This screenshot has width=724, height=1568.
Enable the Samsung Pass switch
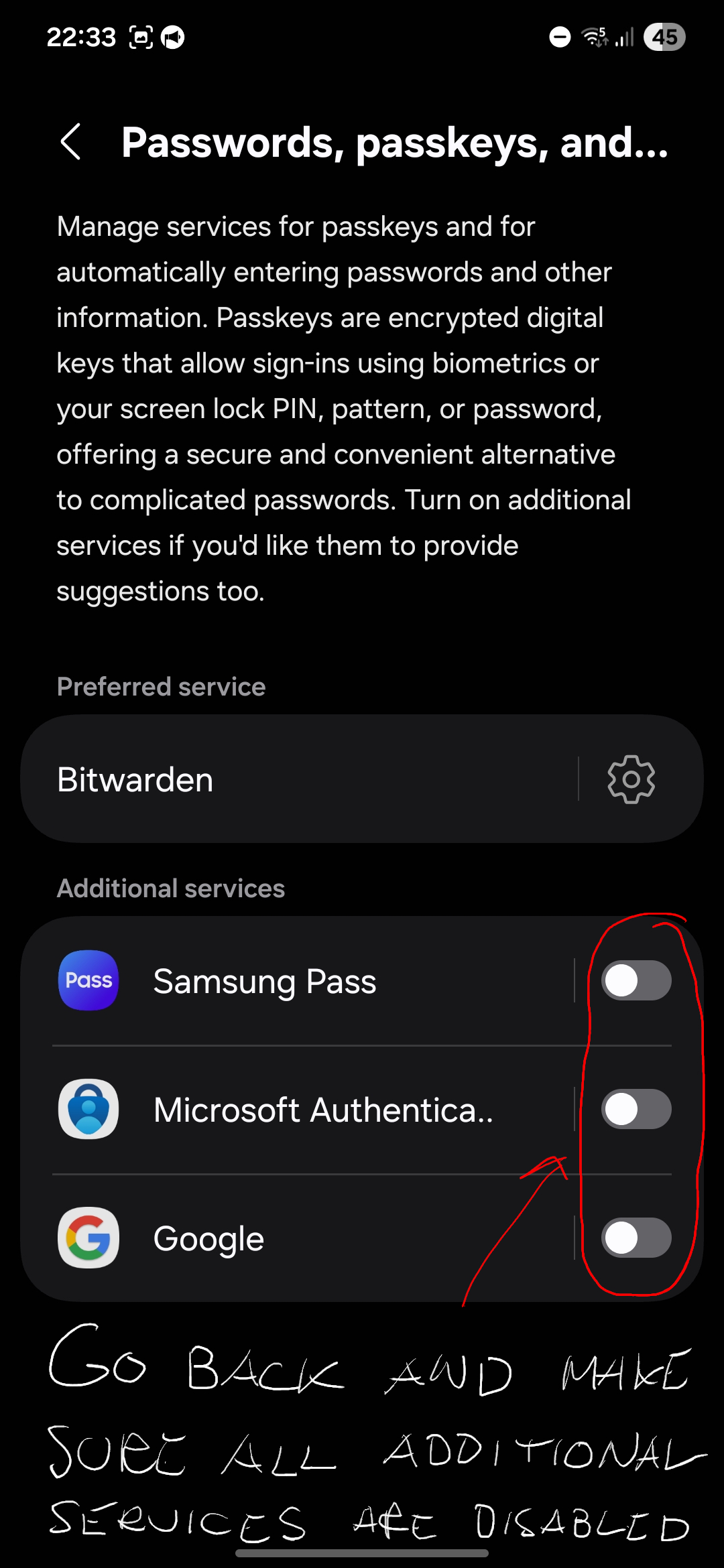pos(636,981)
